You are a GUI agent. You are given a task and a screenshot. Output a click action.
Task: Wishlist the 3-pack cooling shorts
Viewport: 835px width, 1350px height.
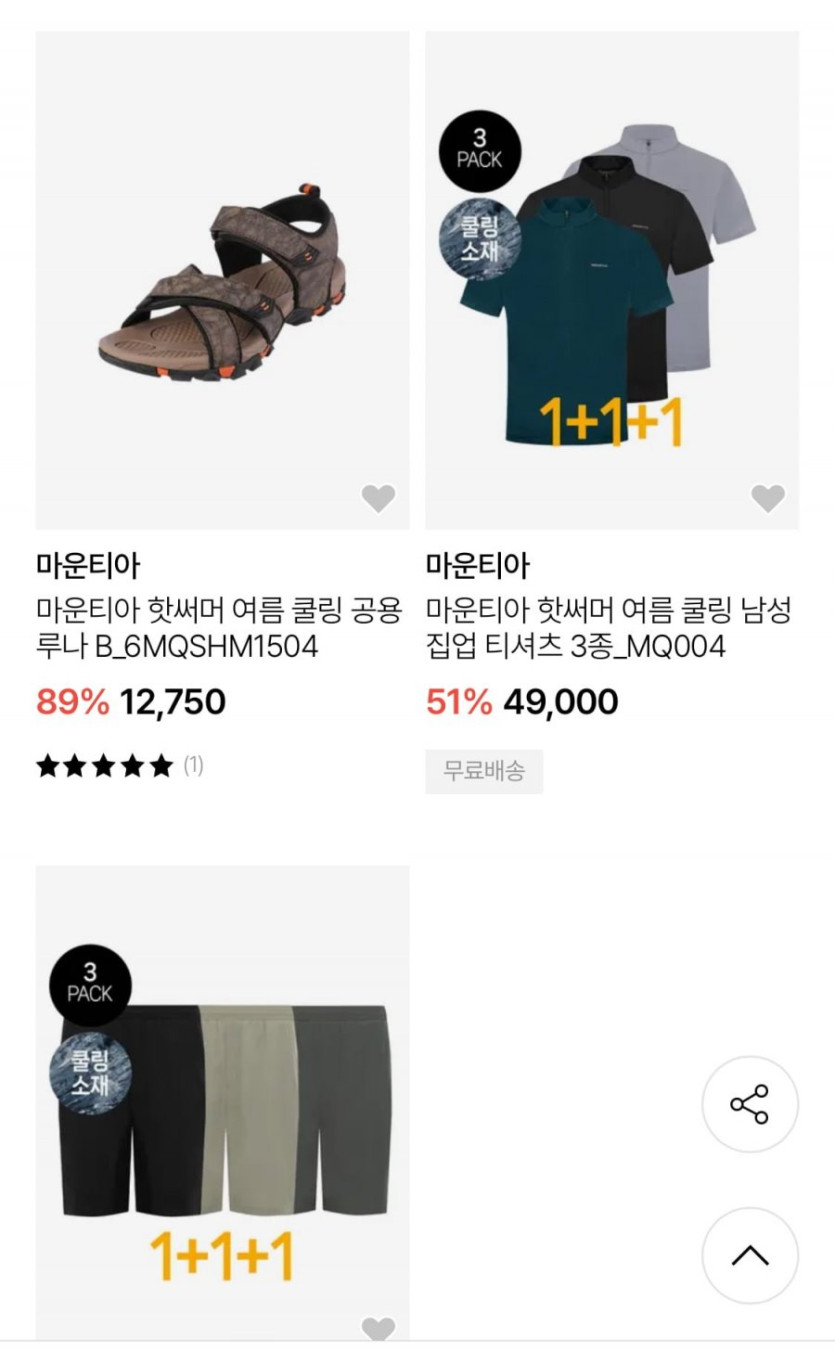[x=378, y=1328]
